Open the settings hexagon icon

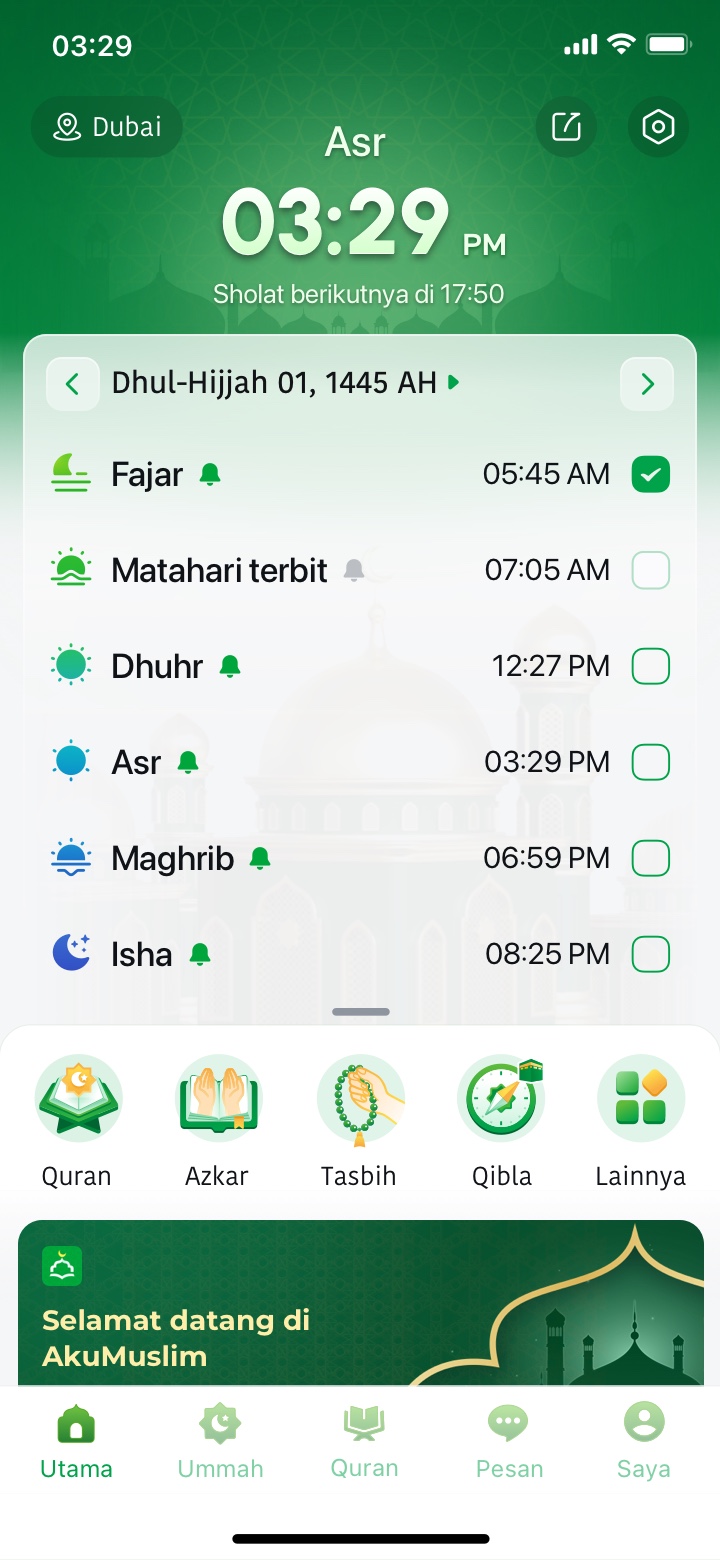click(x=658, y=127)
